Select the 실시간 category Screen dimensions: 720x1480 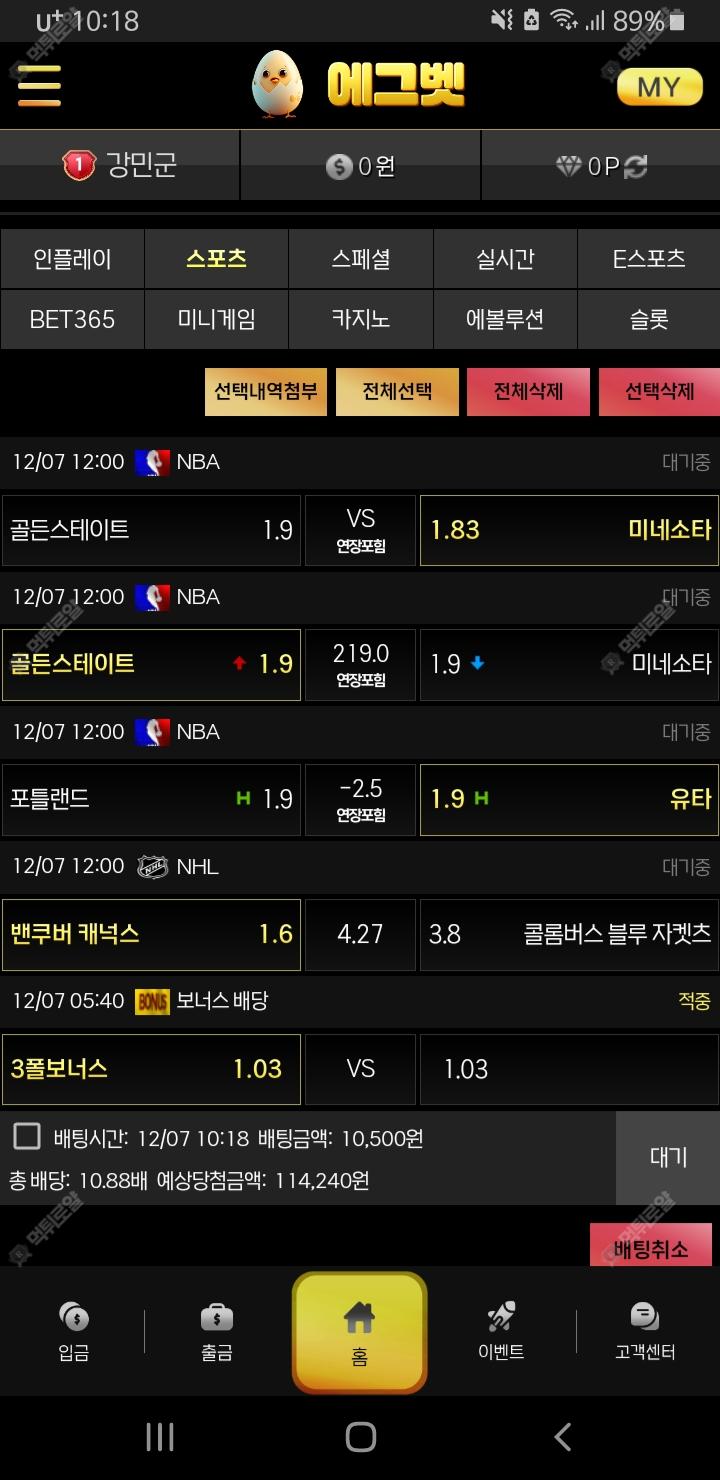[505, 259]
